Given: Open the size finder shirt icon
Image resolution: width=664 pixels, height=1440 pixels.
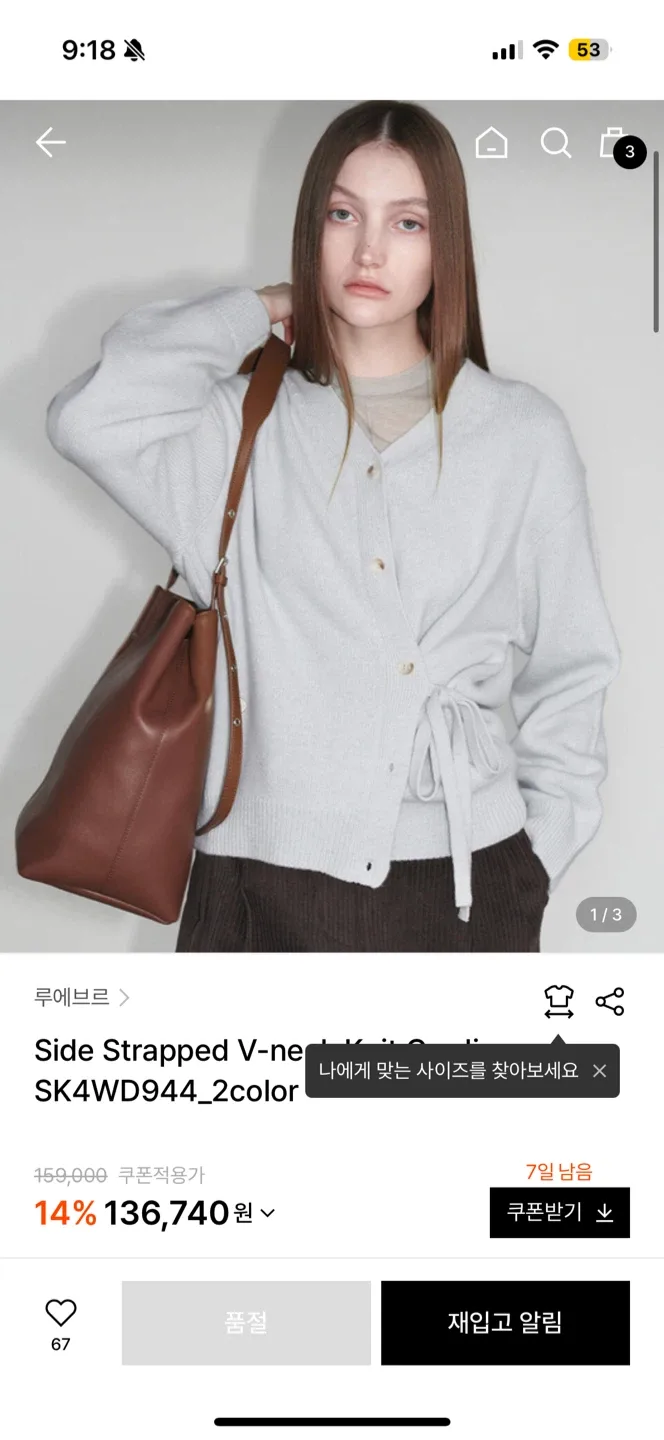Looking at the screenshot, I should (x=559, y=1000).
